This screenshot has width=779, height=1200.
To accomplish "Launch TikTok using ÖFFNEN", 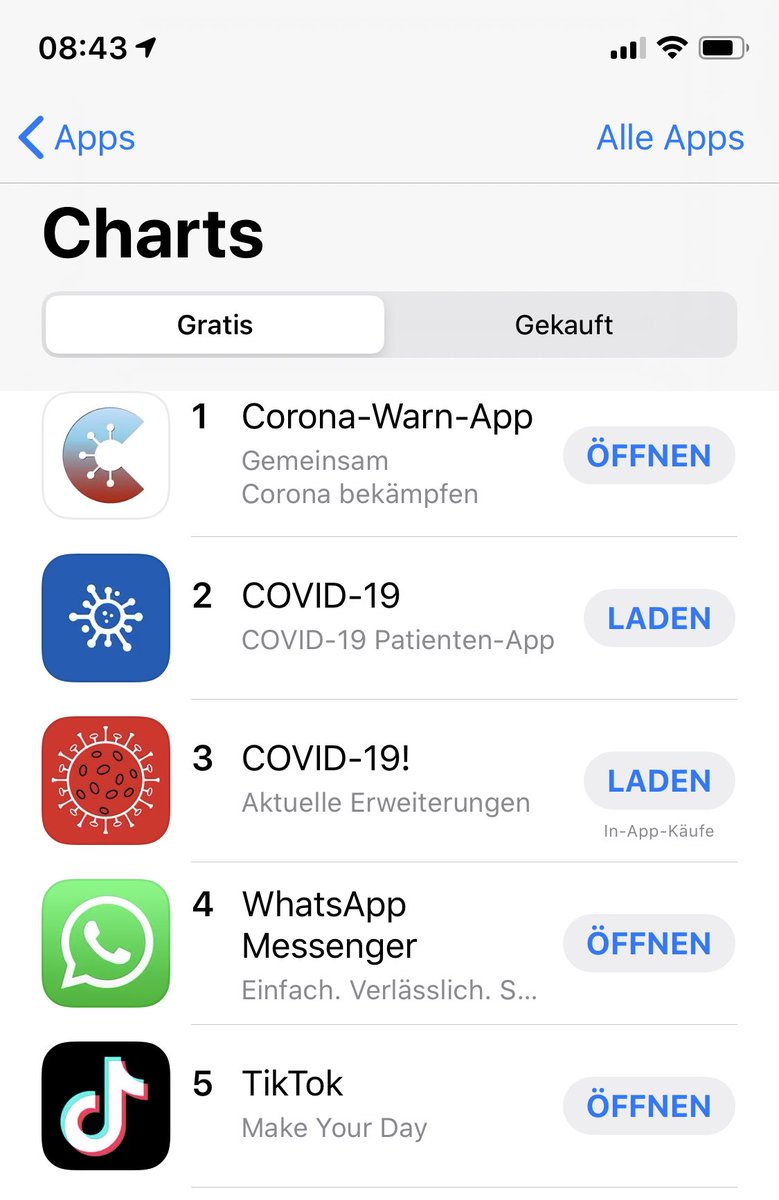I will [648, 1106].
